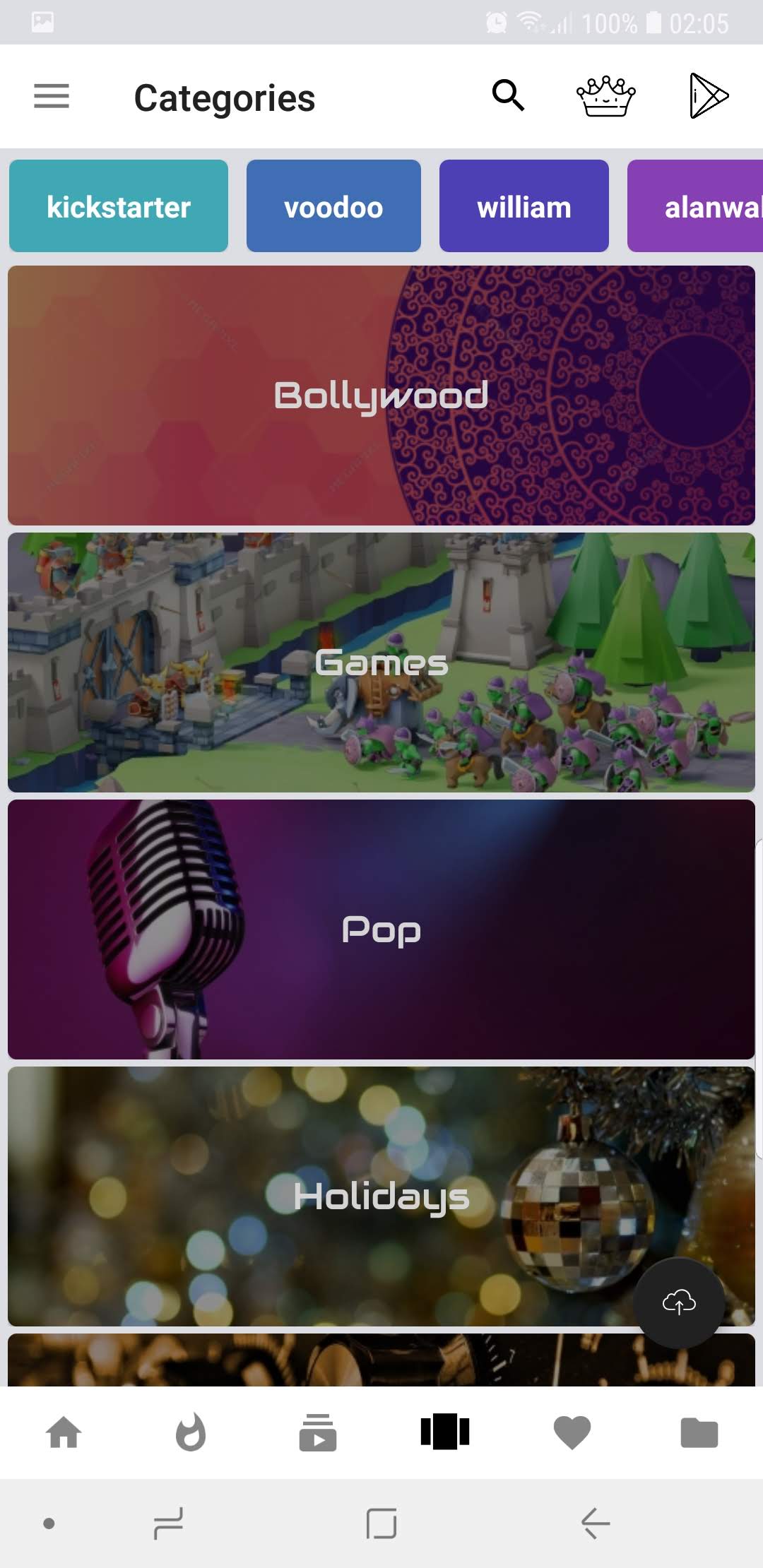763x1568 pixels.
Task: Tap the alanwalker chip
Action: 696,206
